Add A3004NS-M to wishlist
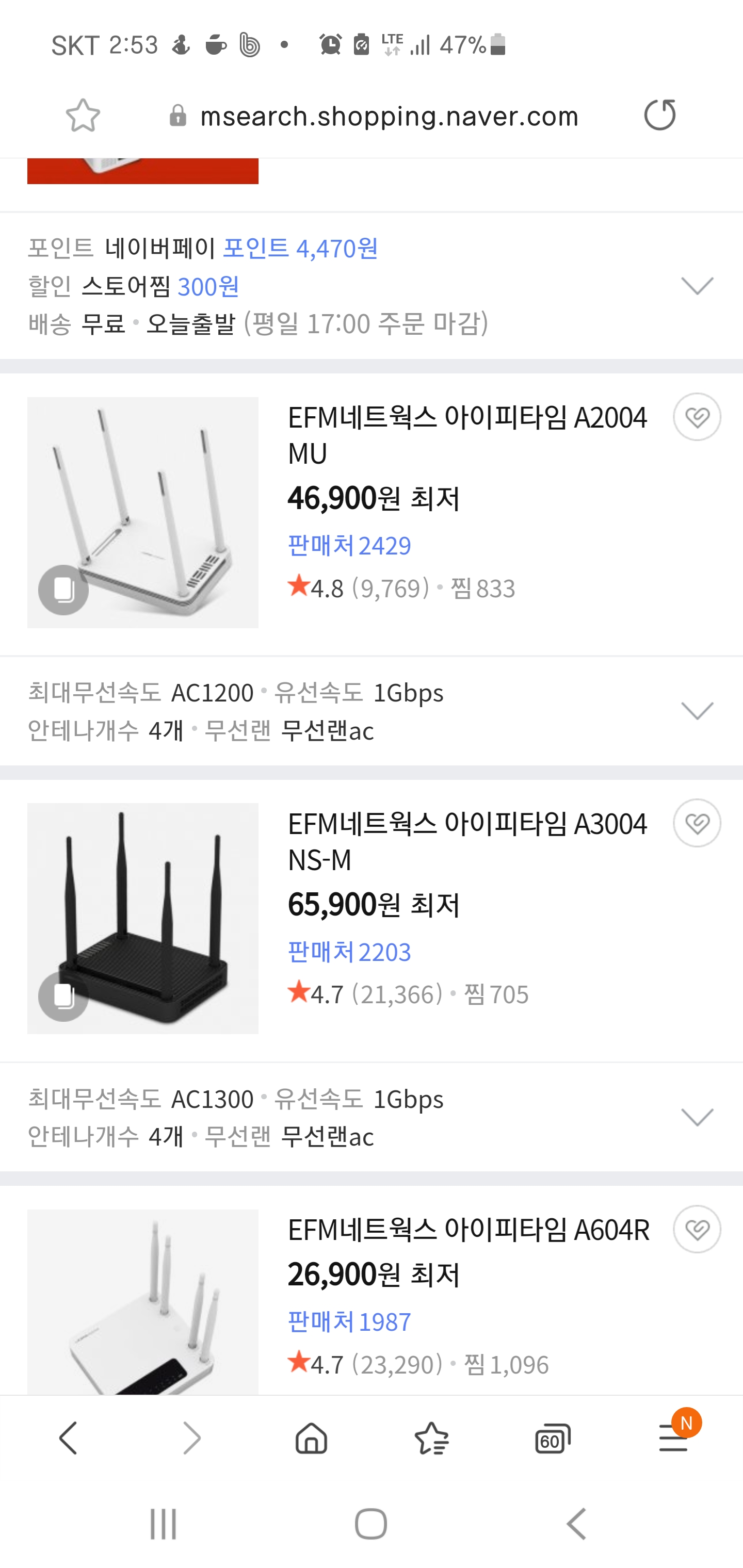 [x=697, y=823]
